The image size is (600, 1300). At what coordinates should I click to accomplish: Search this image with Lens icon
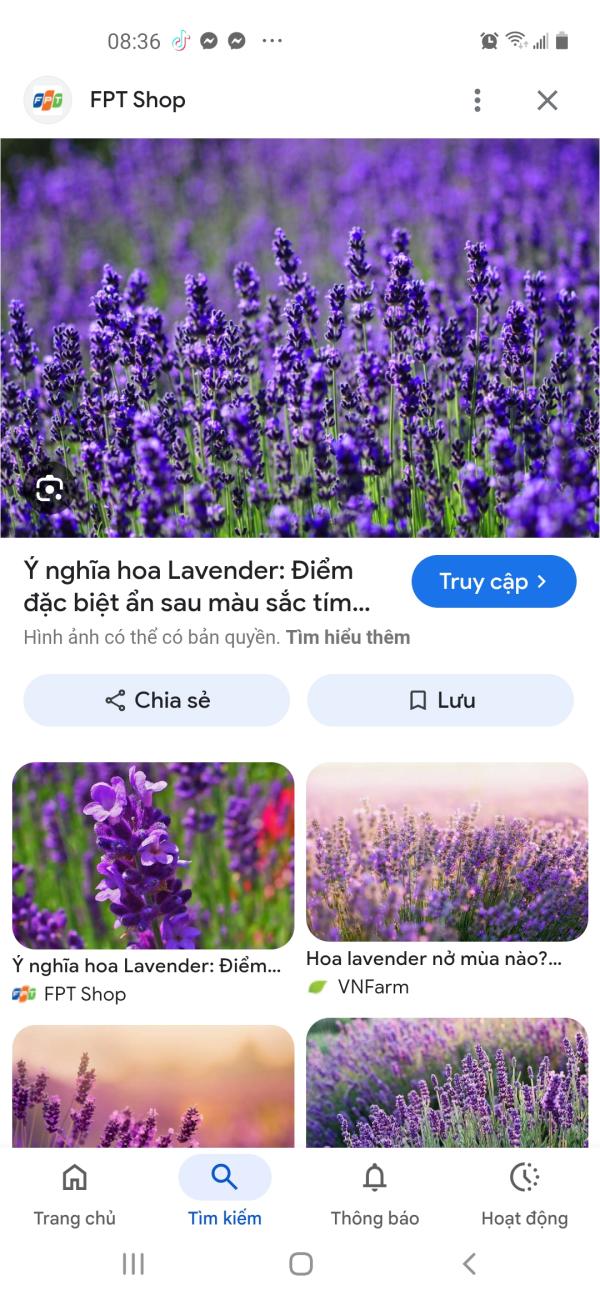pos(49,489)
